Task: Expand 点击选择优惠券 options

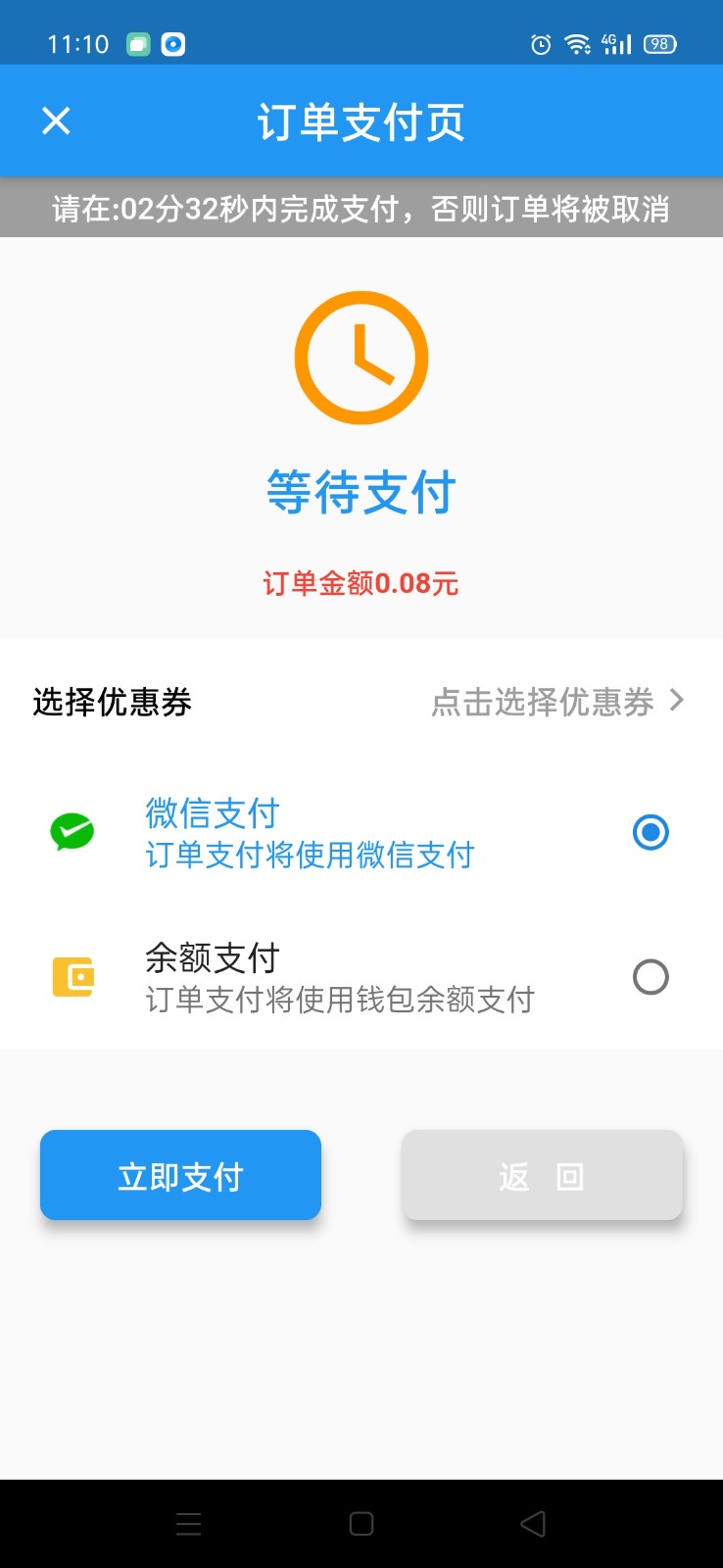Action: [x=543, y=703]
